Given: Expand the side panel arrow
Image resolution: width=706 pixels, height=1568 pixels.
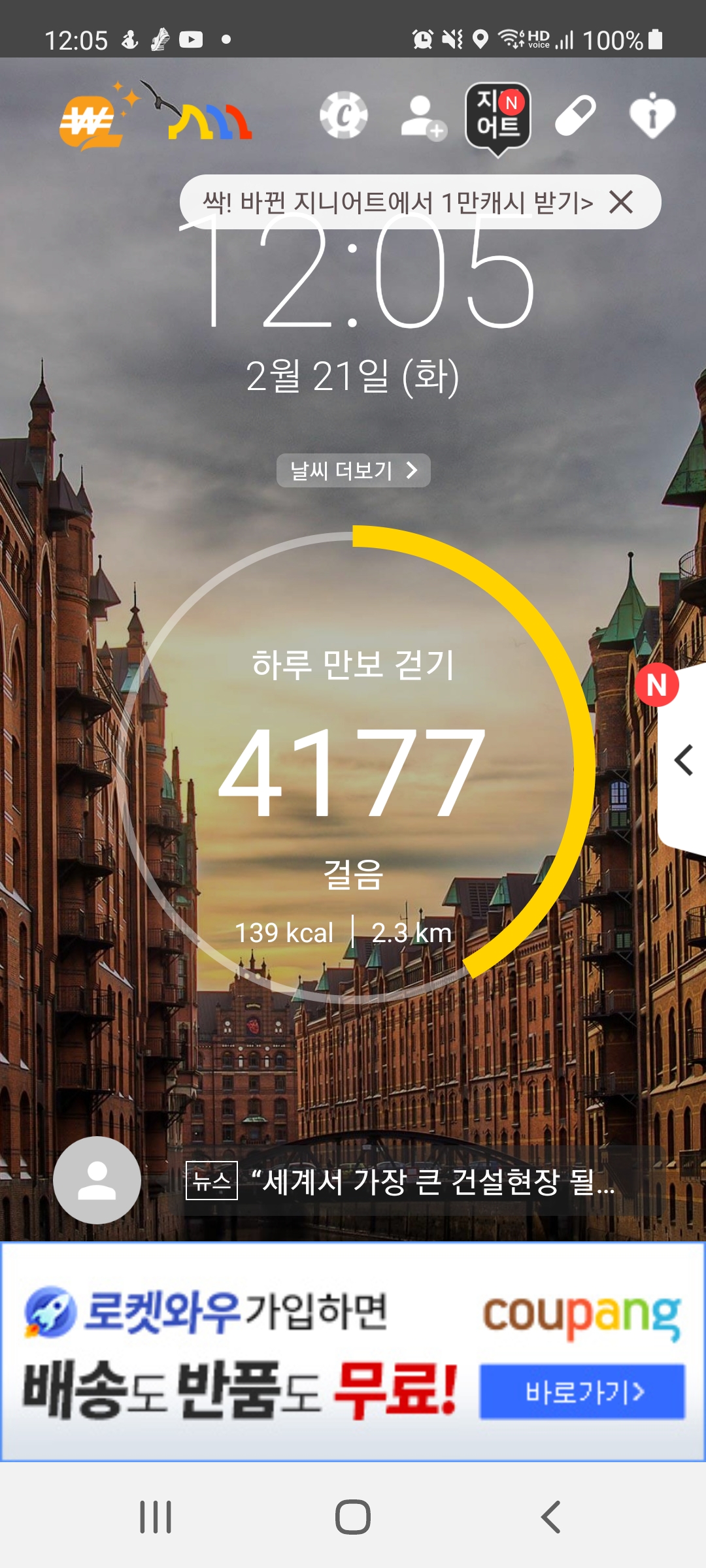Looking at the screenshot, I should (x=684, y=760).
